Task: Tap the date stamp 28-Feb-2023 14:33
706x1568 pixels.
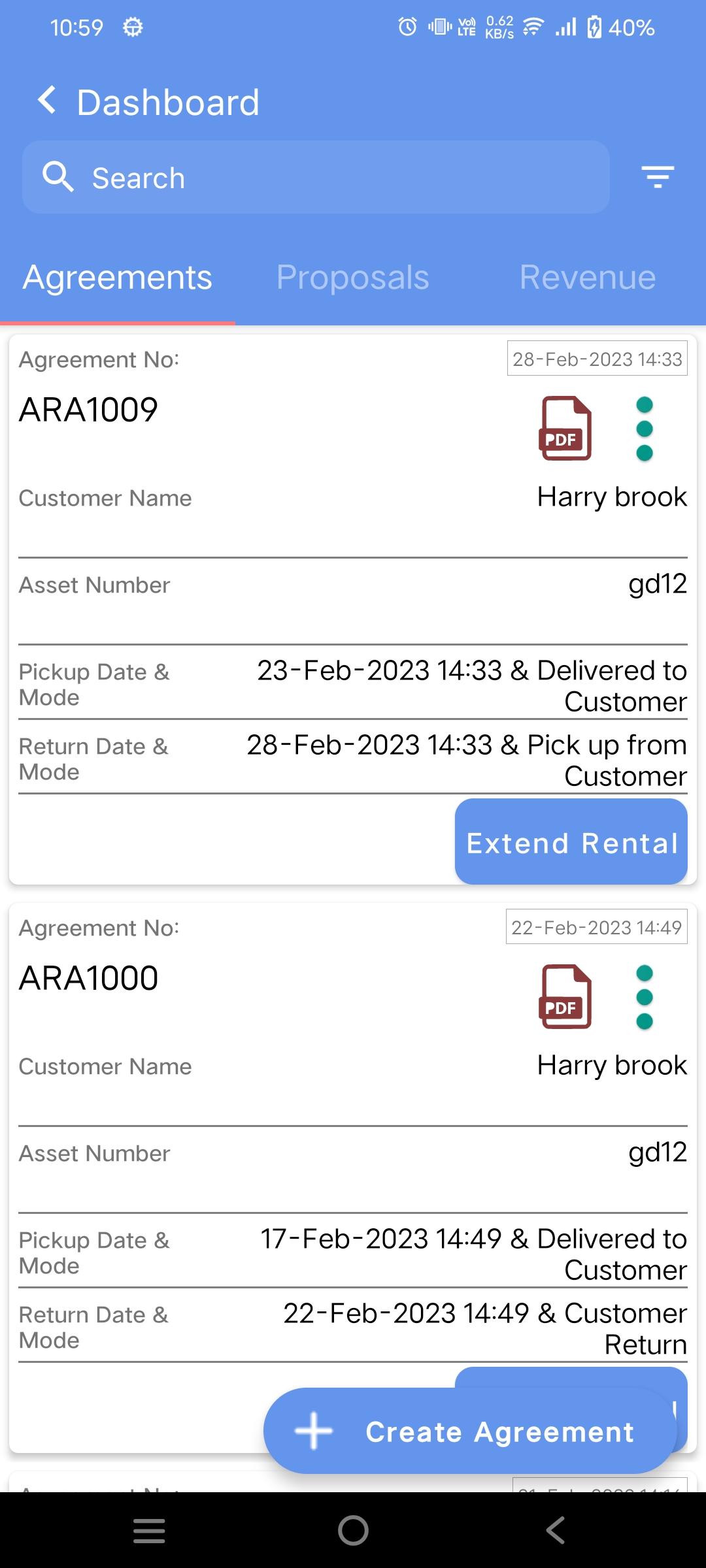Action: tap(597, 358)
